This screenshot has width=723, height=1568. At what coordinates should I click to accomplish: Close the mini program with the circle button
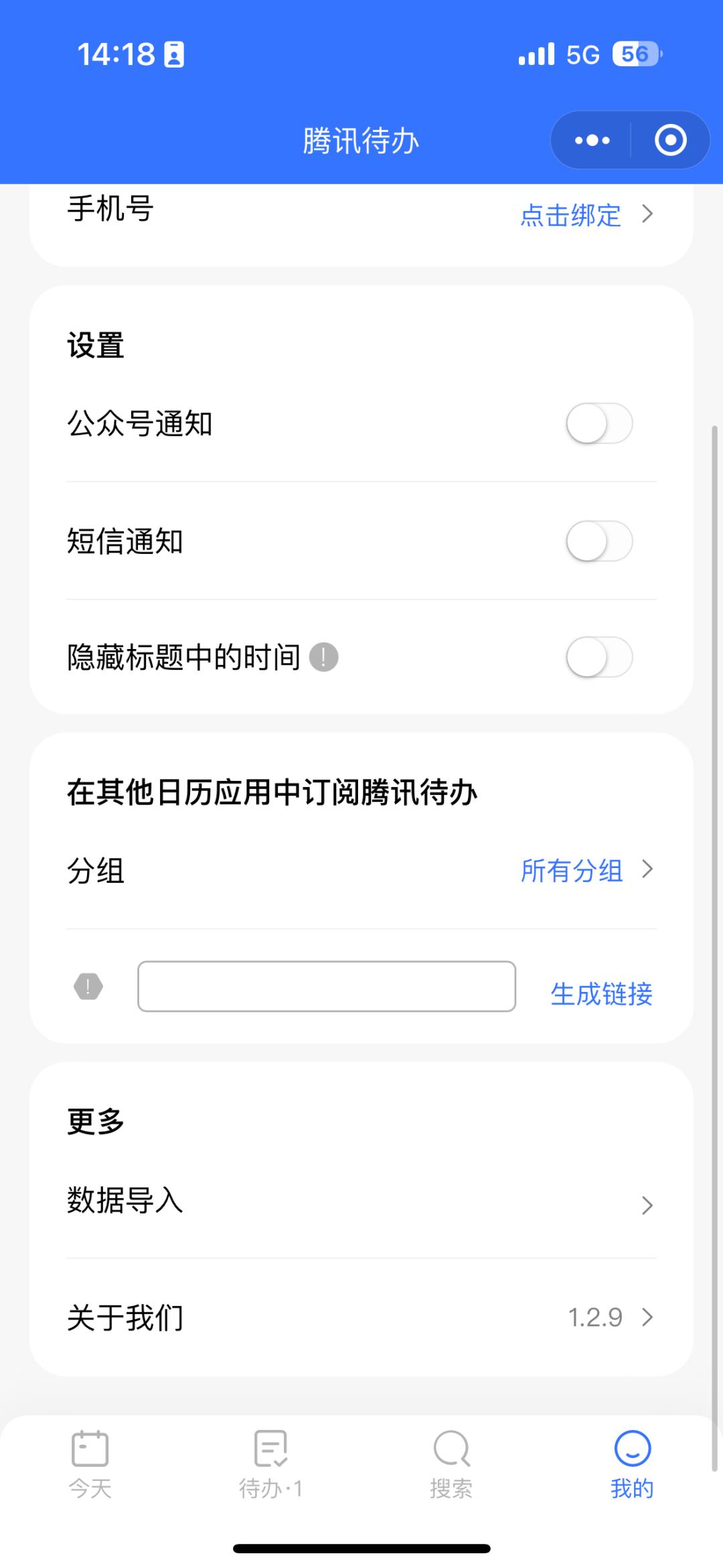[x=670, y=141]
